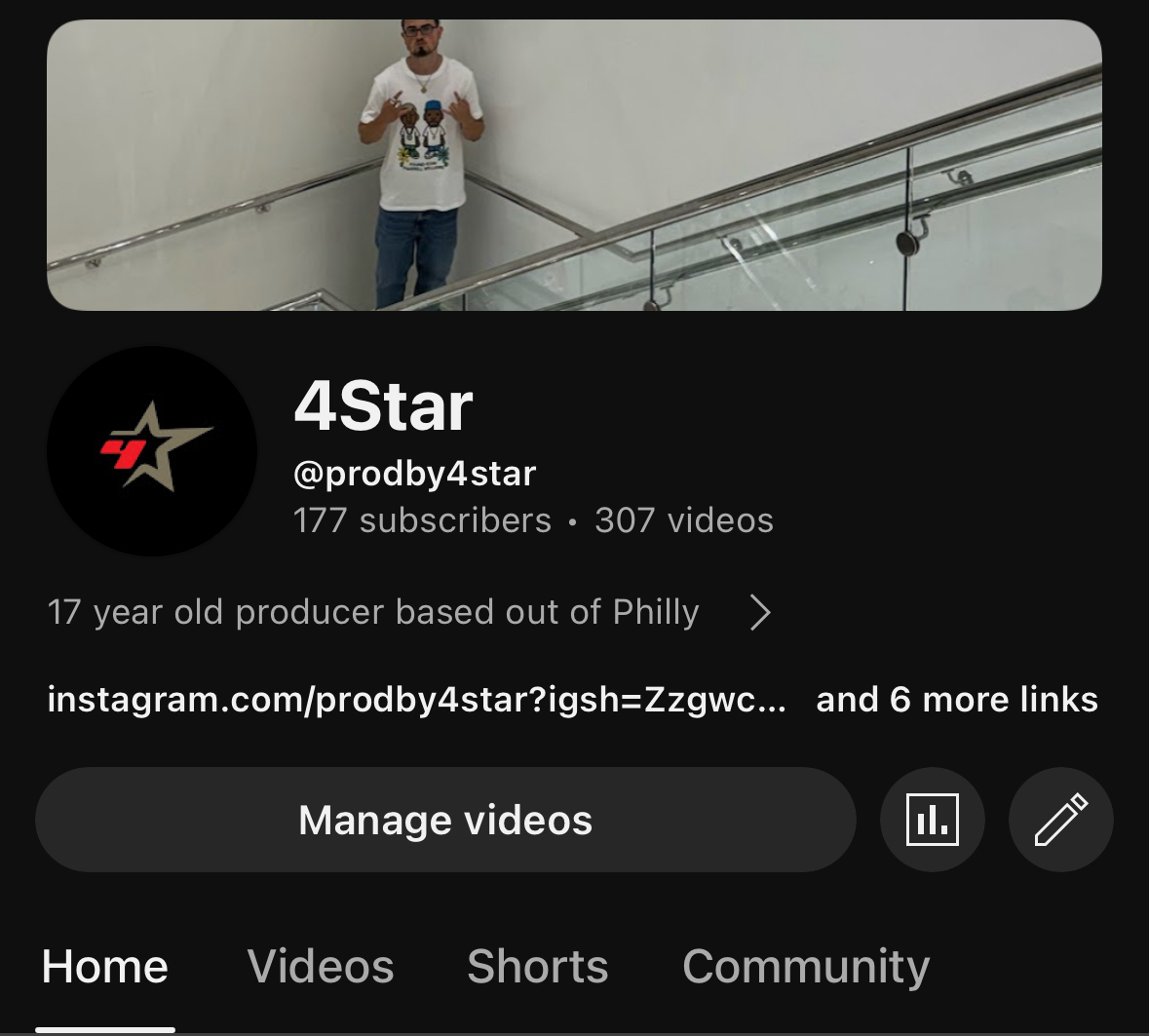Viewport: 1149px width, 1036px height.
Task: Open the Community tab
Action: click(806, 967)
